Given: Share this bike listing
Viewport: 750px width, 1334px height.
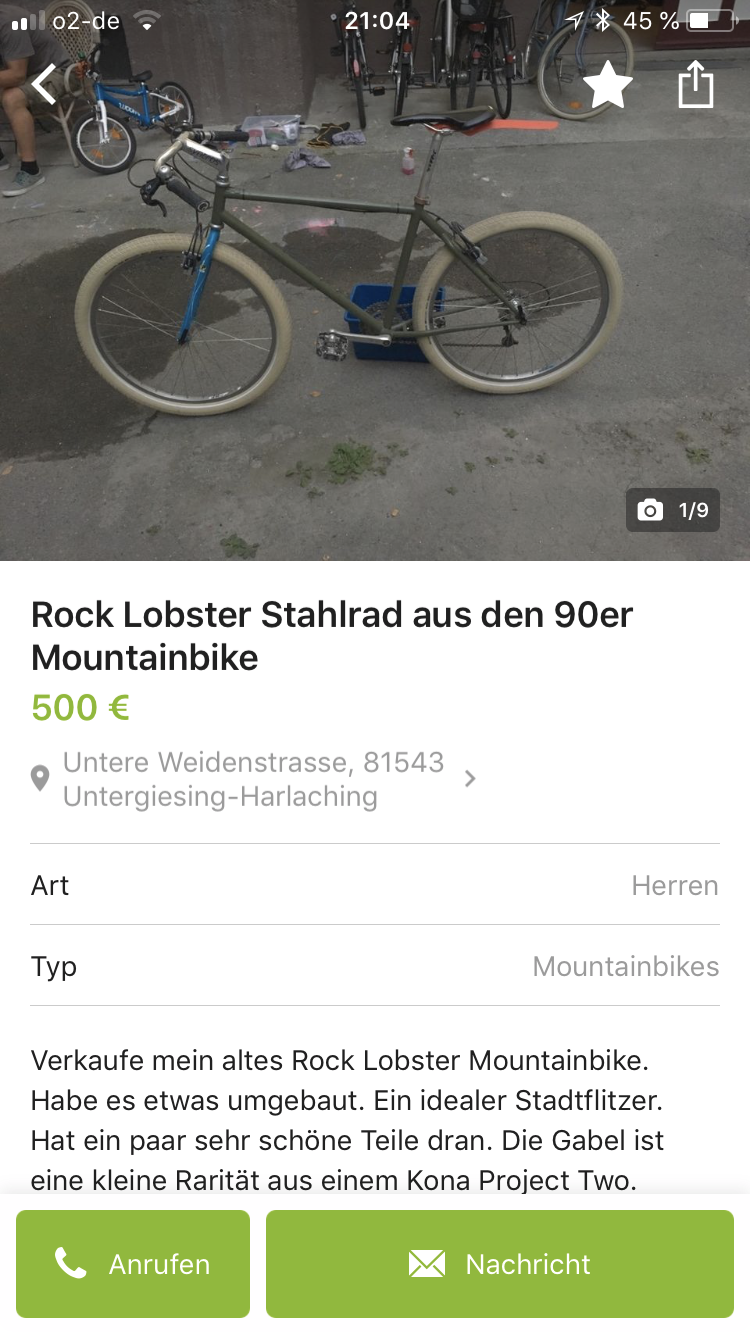Looking at the screenshot, I should (695, 85).
